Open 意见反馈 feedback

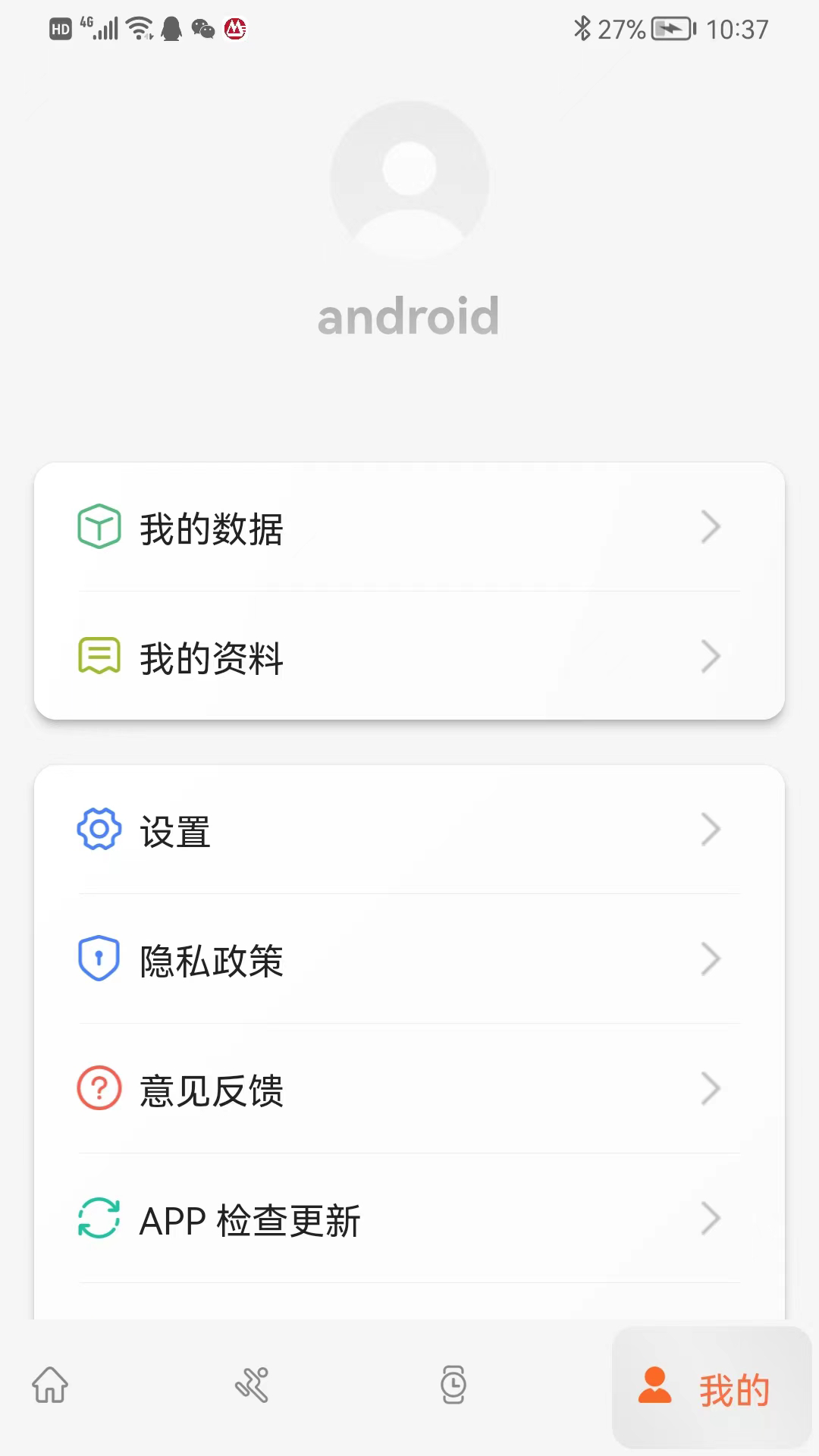(x=409, y=1089)
